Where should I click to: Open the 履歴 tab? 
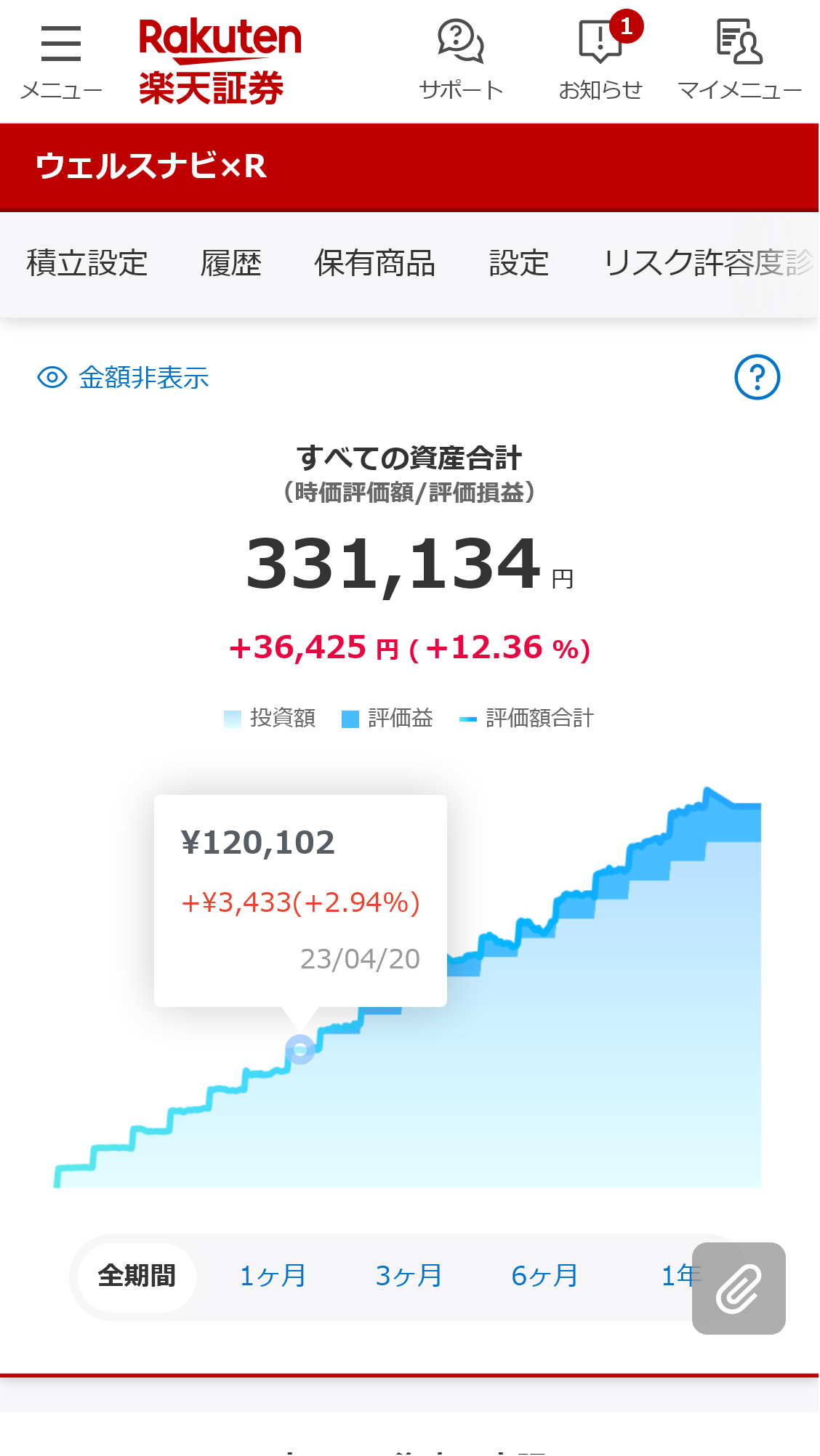pos(231,263)
